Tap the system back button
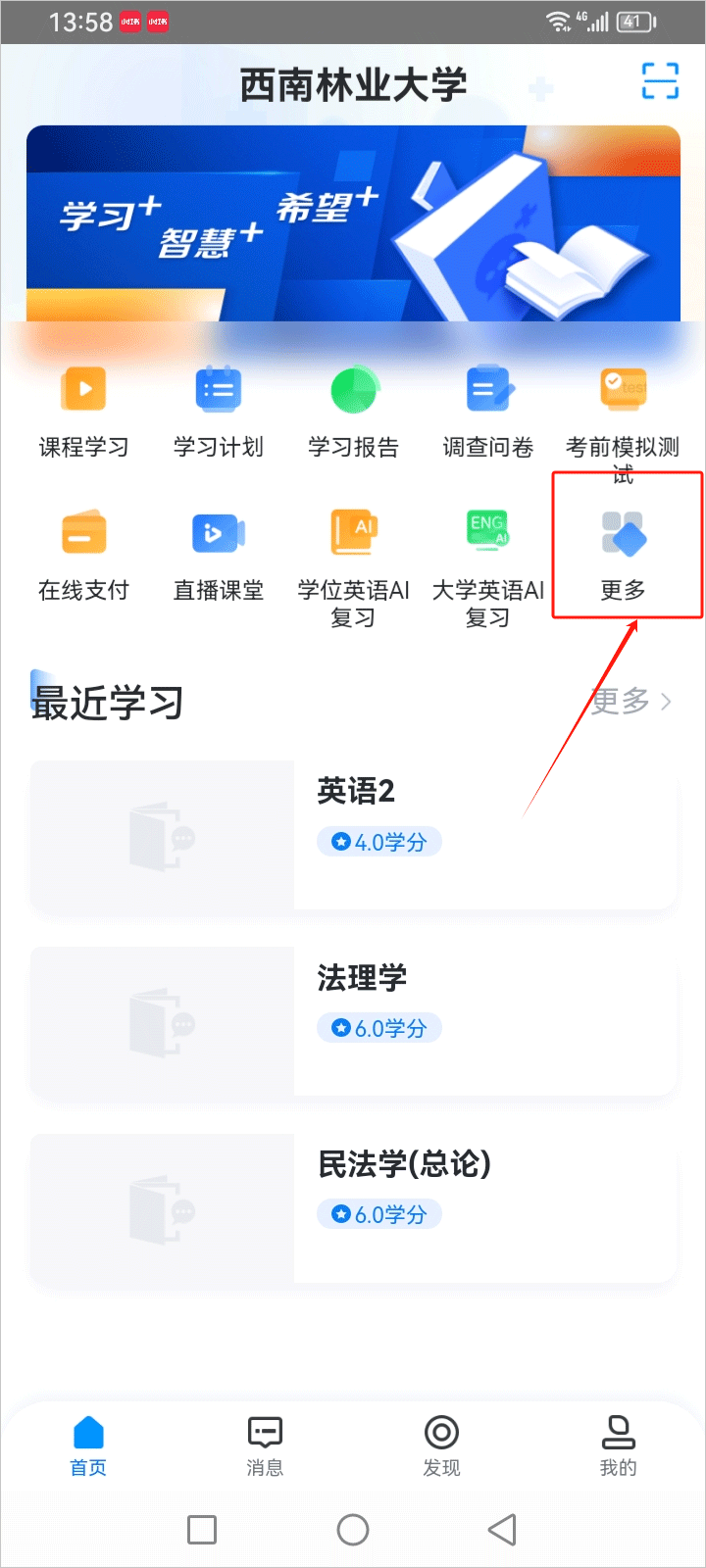Screen dimensions: 706x1568 tap(502, 1530)
